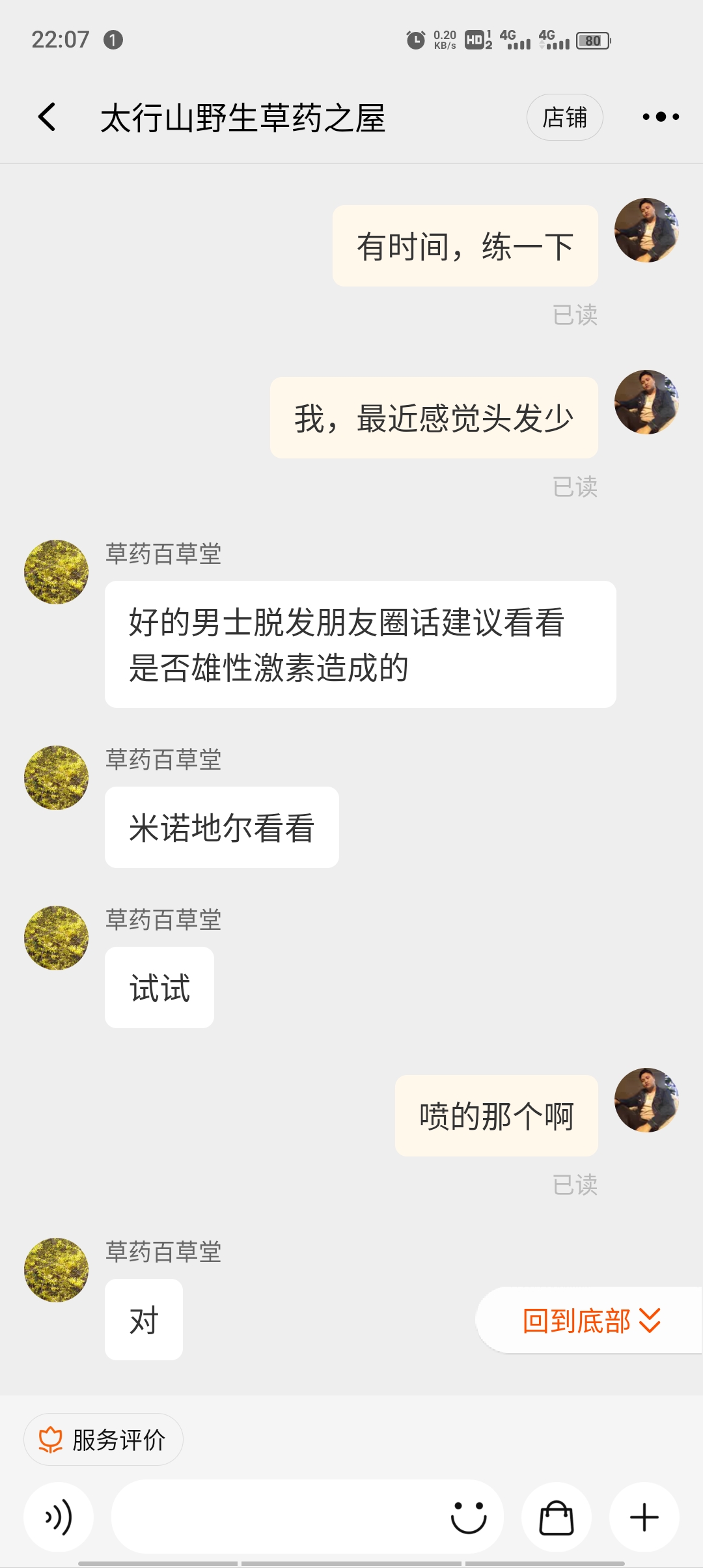Open 服务评价 service rating
This screenshot has height=1568, width=703.
click(x=103, y=1440)
